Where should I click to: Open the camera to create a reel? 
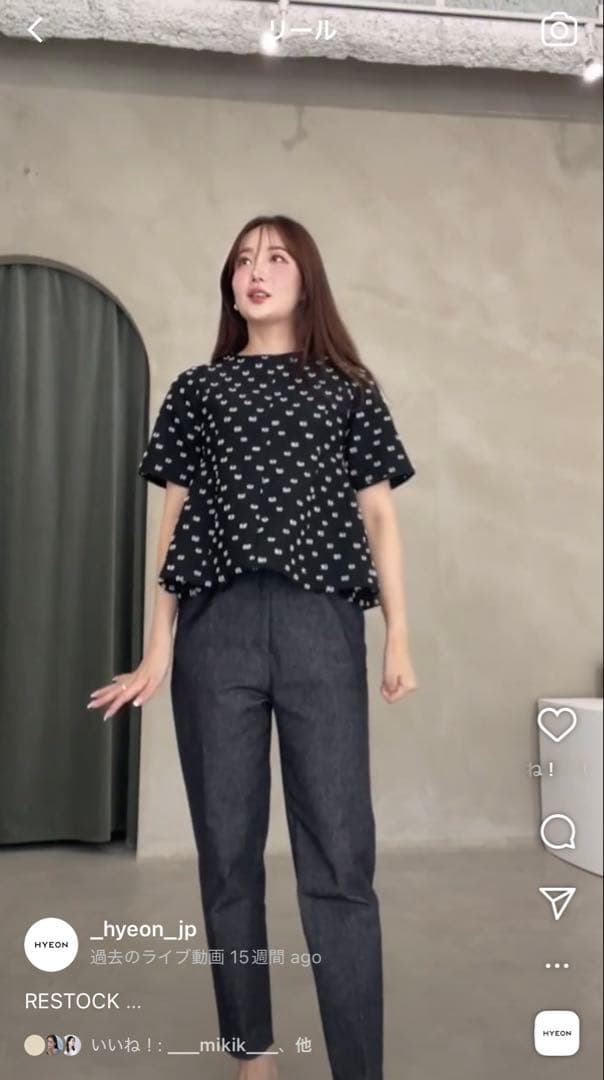pos(559,30)
